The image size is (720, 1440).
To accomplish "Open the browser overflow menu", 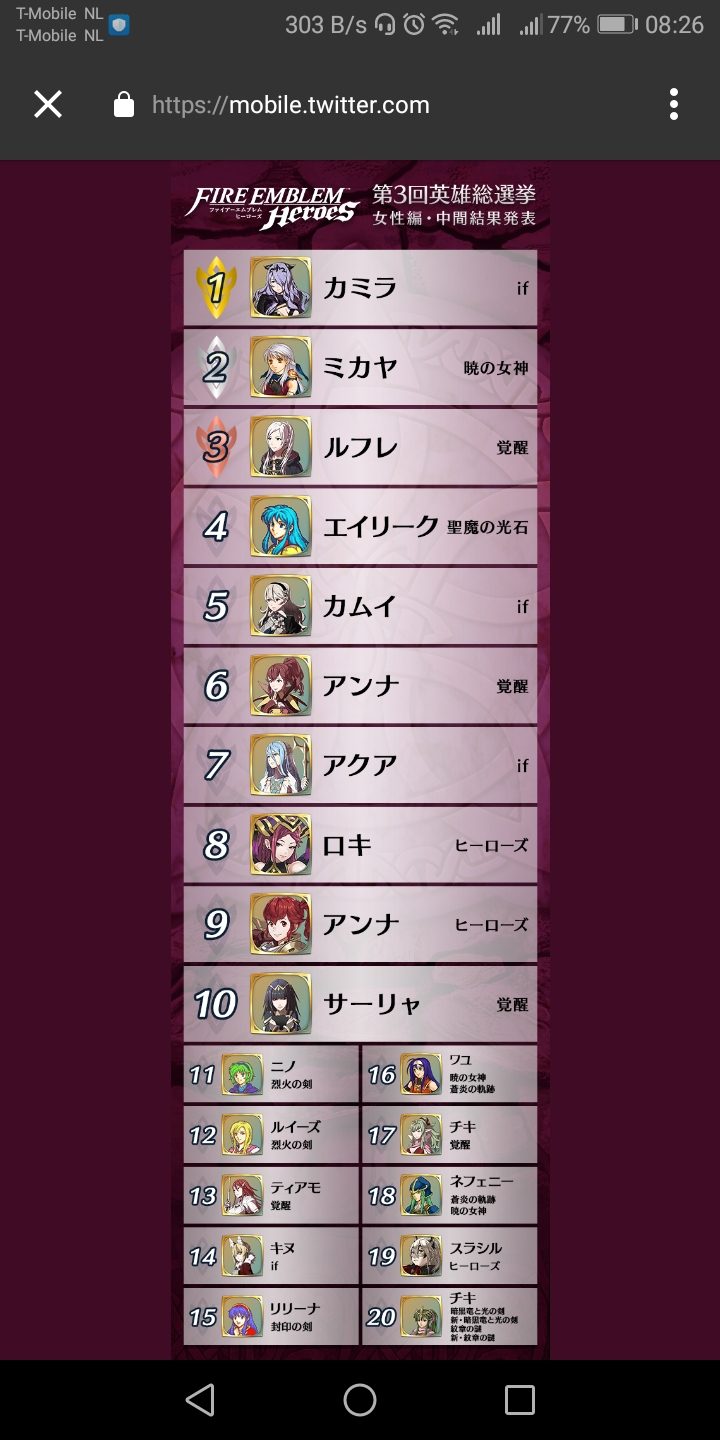I will click(673, 104).
